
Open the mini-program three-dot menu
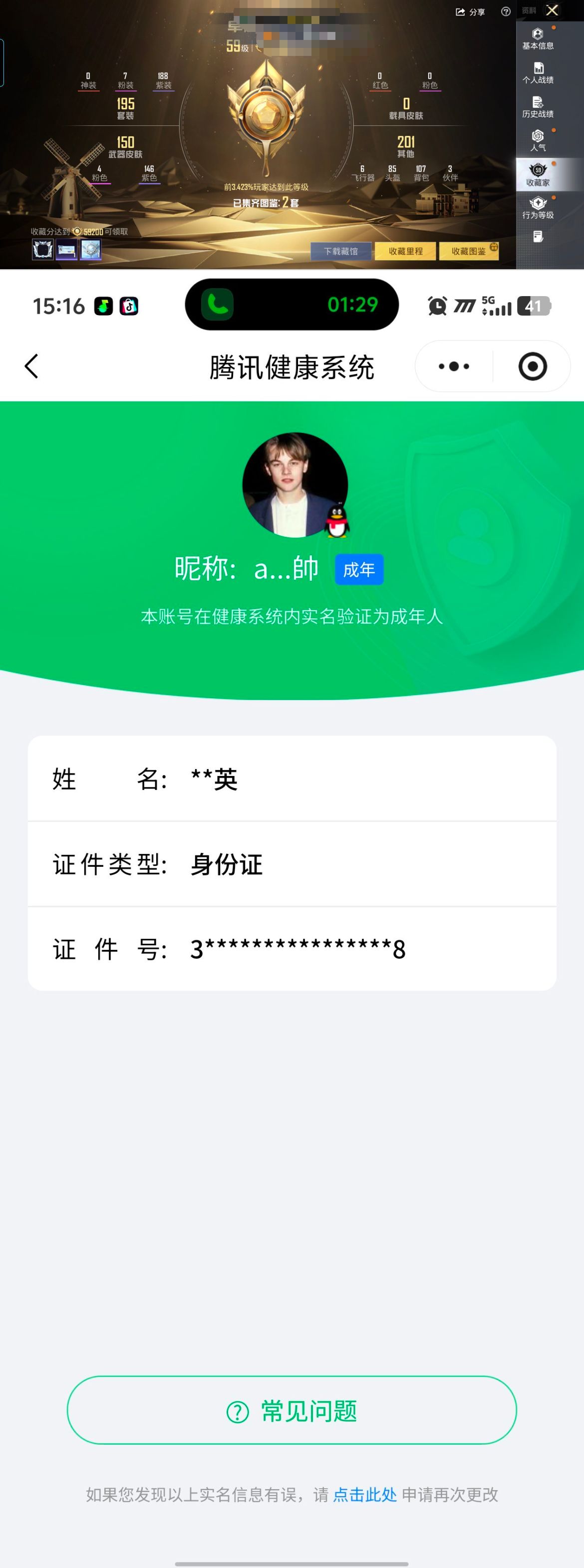tap(454, 367)
